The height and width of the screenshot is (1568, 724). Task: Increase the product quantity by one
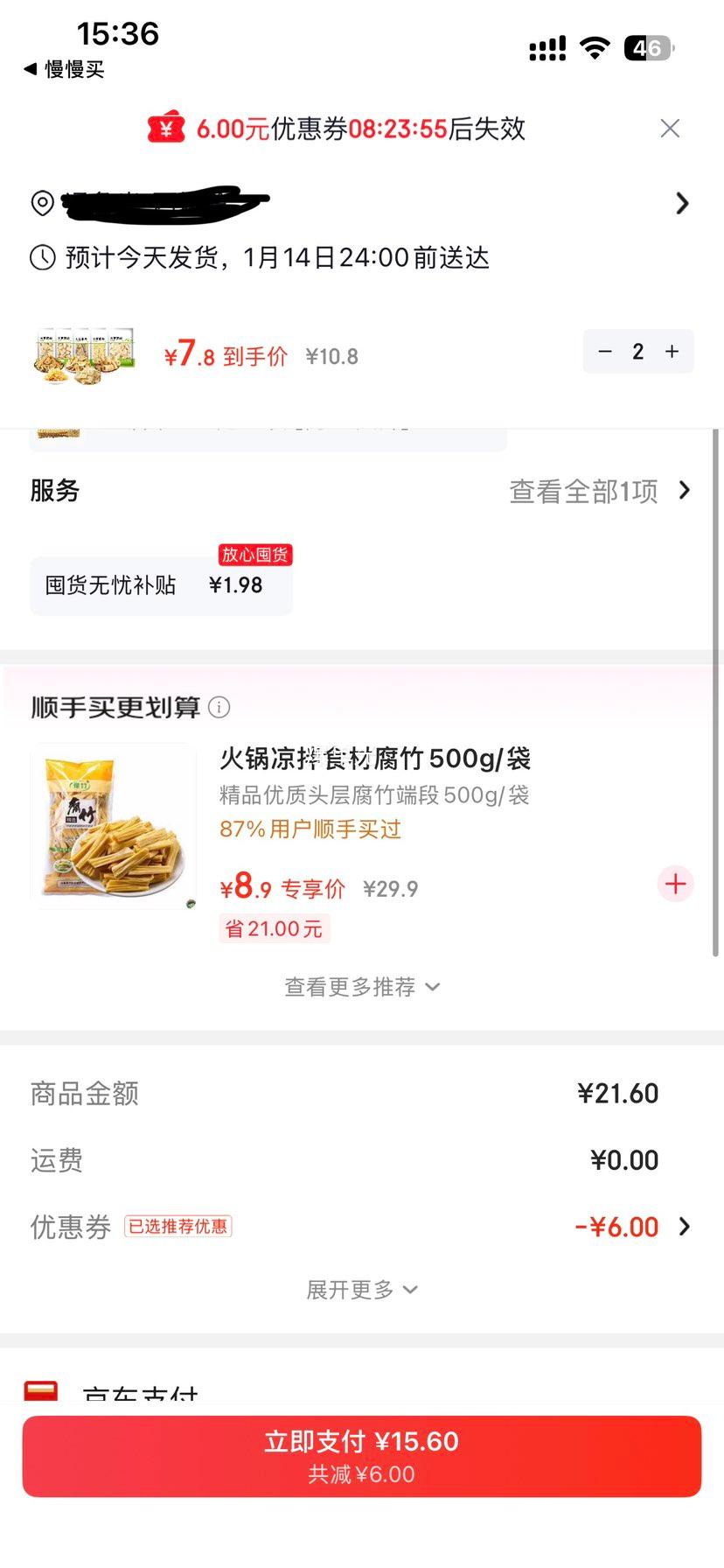click(x=672, y=352)
